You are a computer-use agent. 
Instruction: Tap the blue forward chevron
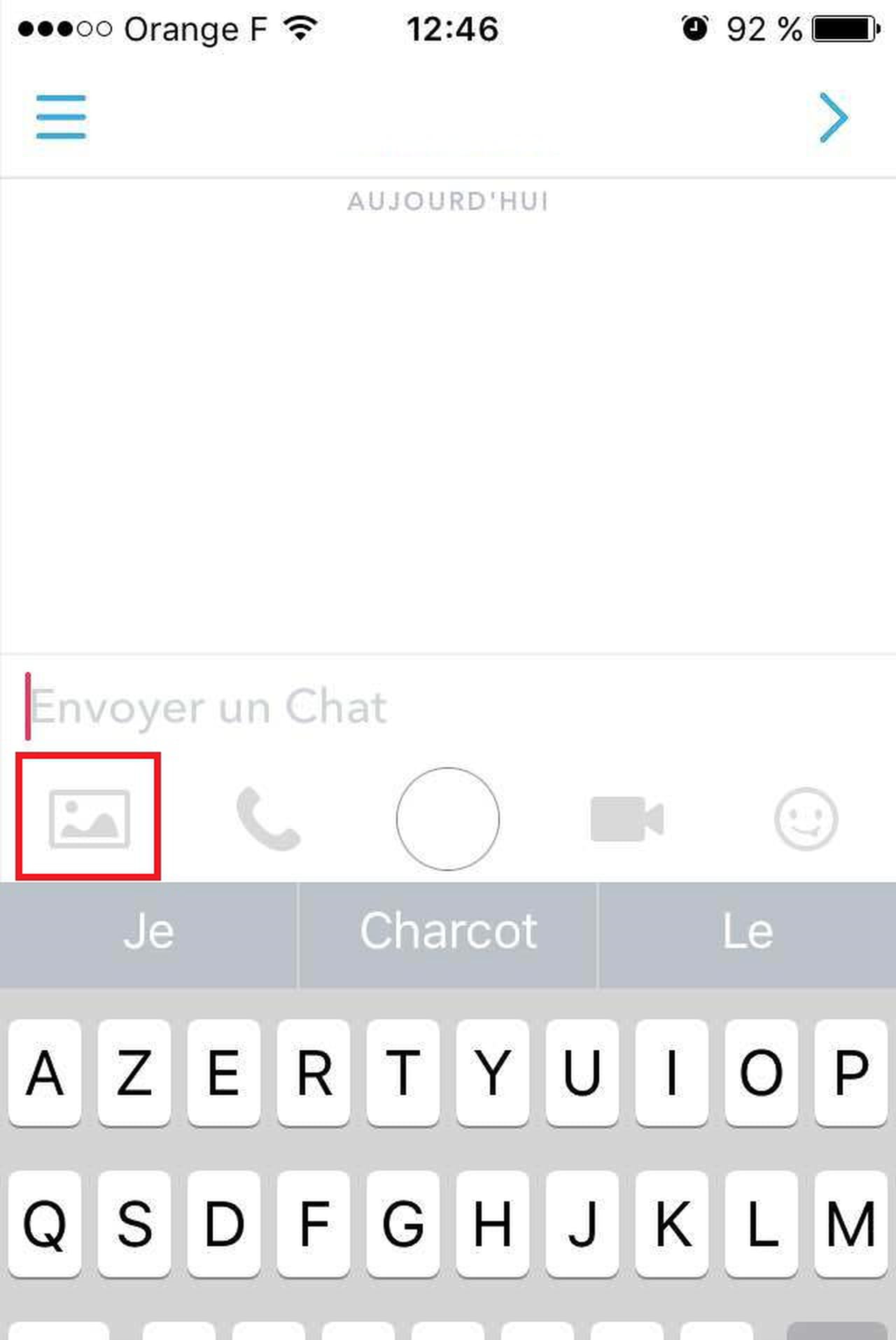pyautogui.click(x=833, y=117)
